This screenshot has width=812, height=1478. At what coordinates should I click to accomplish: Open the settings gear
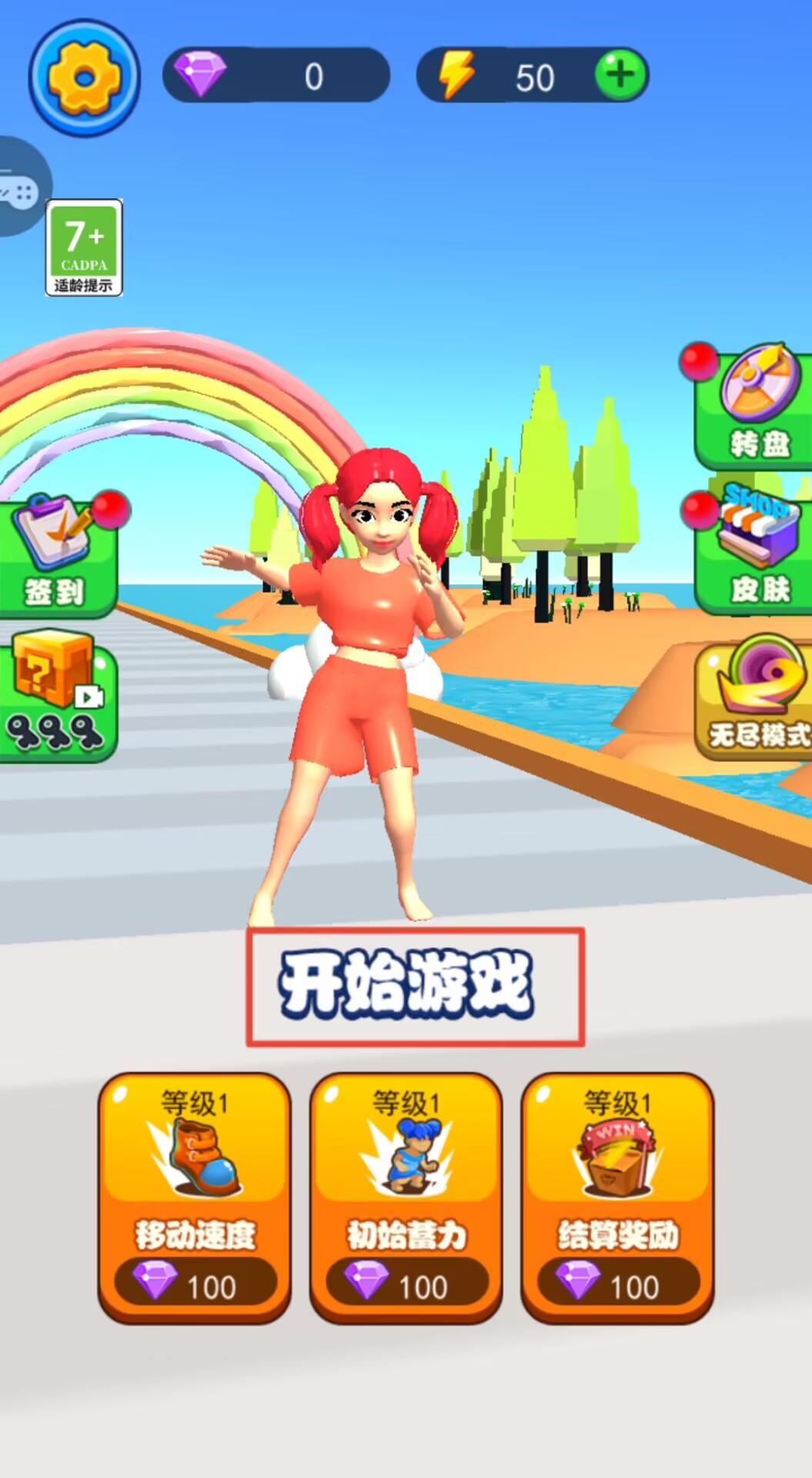84,78
